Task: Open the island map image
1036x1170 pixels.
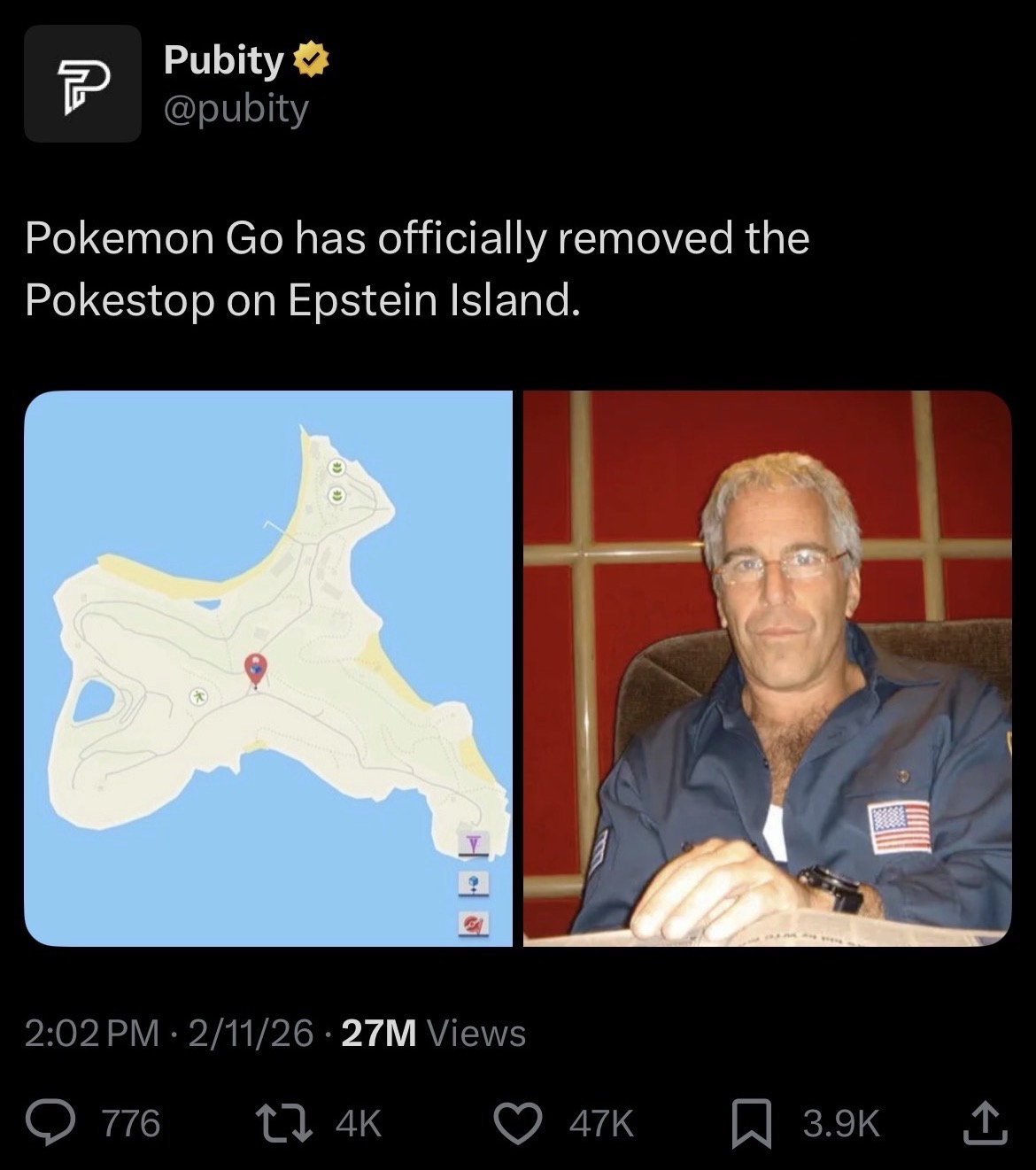Action: (x=268, y=669)
